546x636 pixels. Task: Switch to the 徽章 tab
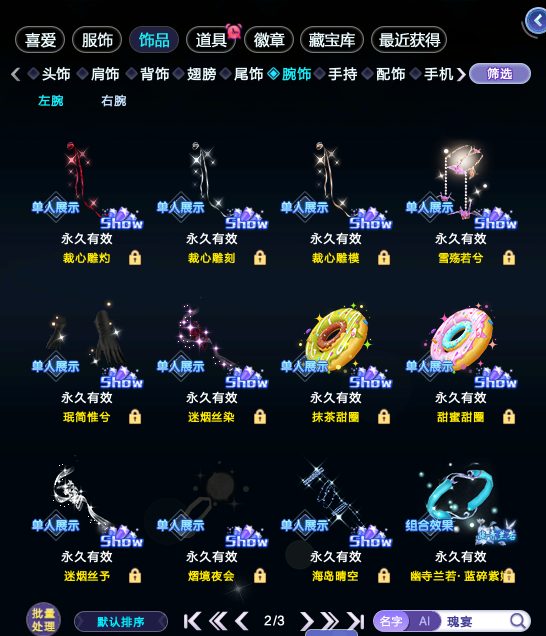click(x=269, y=40)
